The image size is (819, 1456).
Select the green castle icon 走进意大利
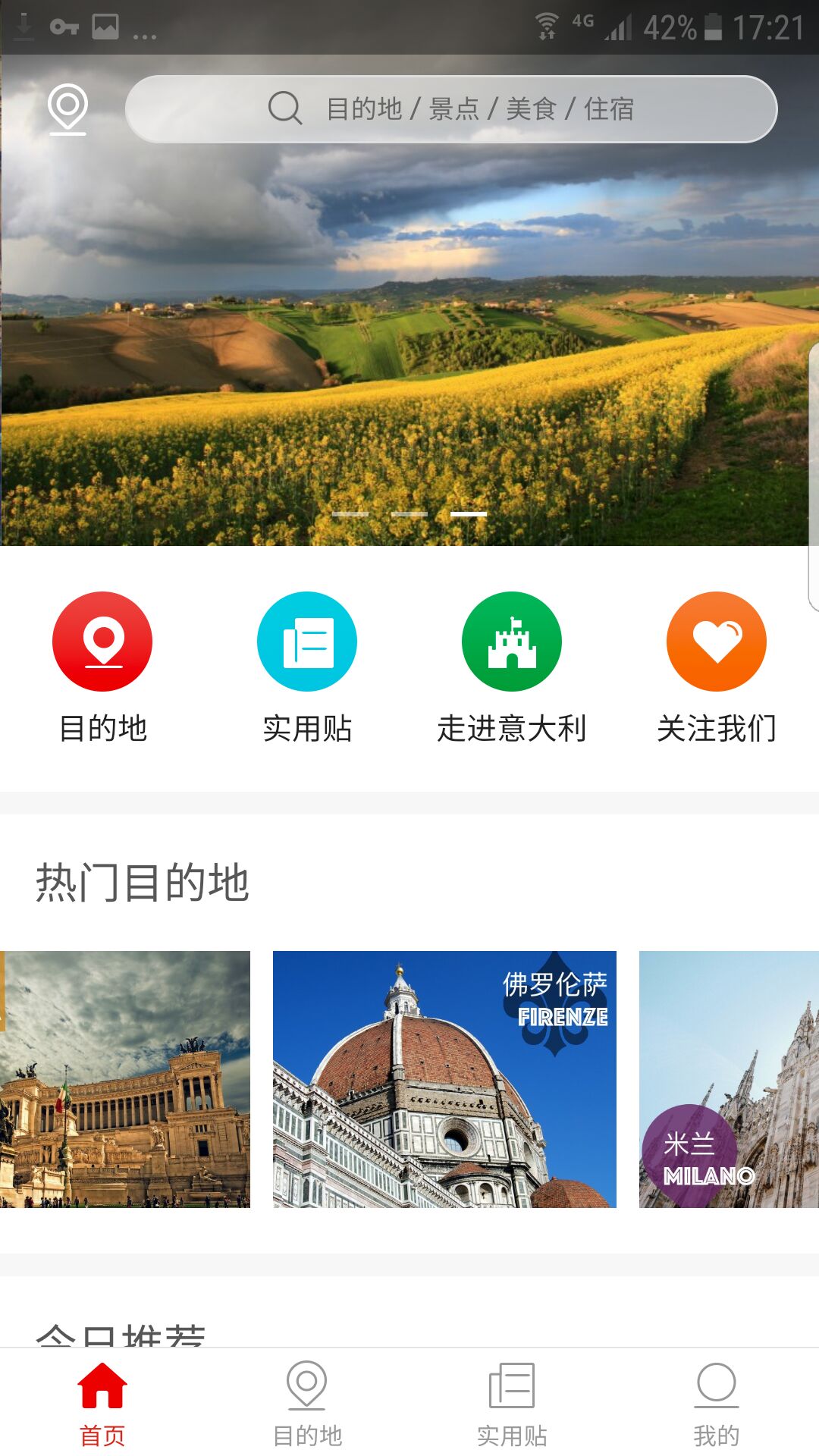512,641
